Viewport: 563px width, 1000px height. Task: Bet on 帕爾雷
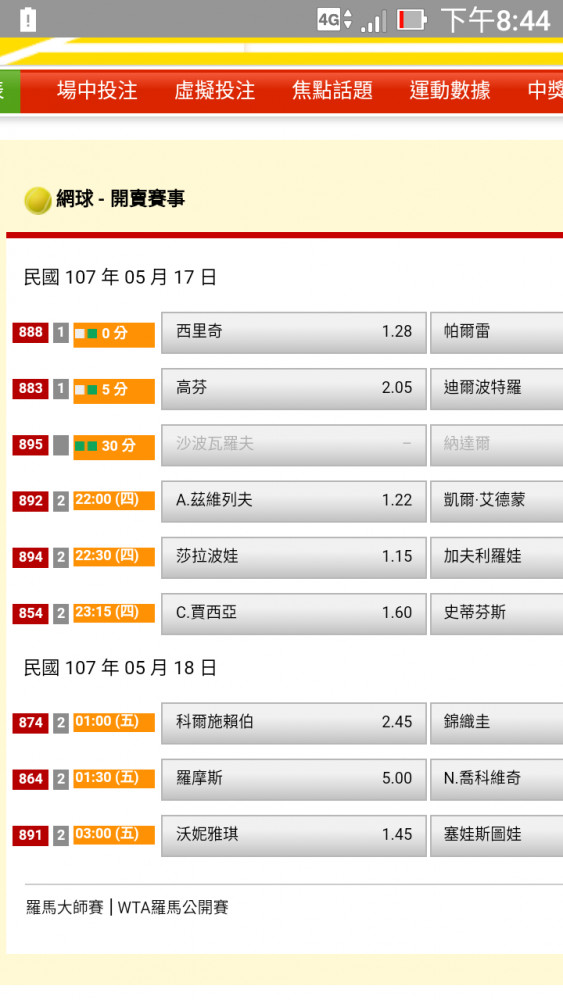[497, 332]
